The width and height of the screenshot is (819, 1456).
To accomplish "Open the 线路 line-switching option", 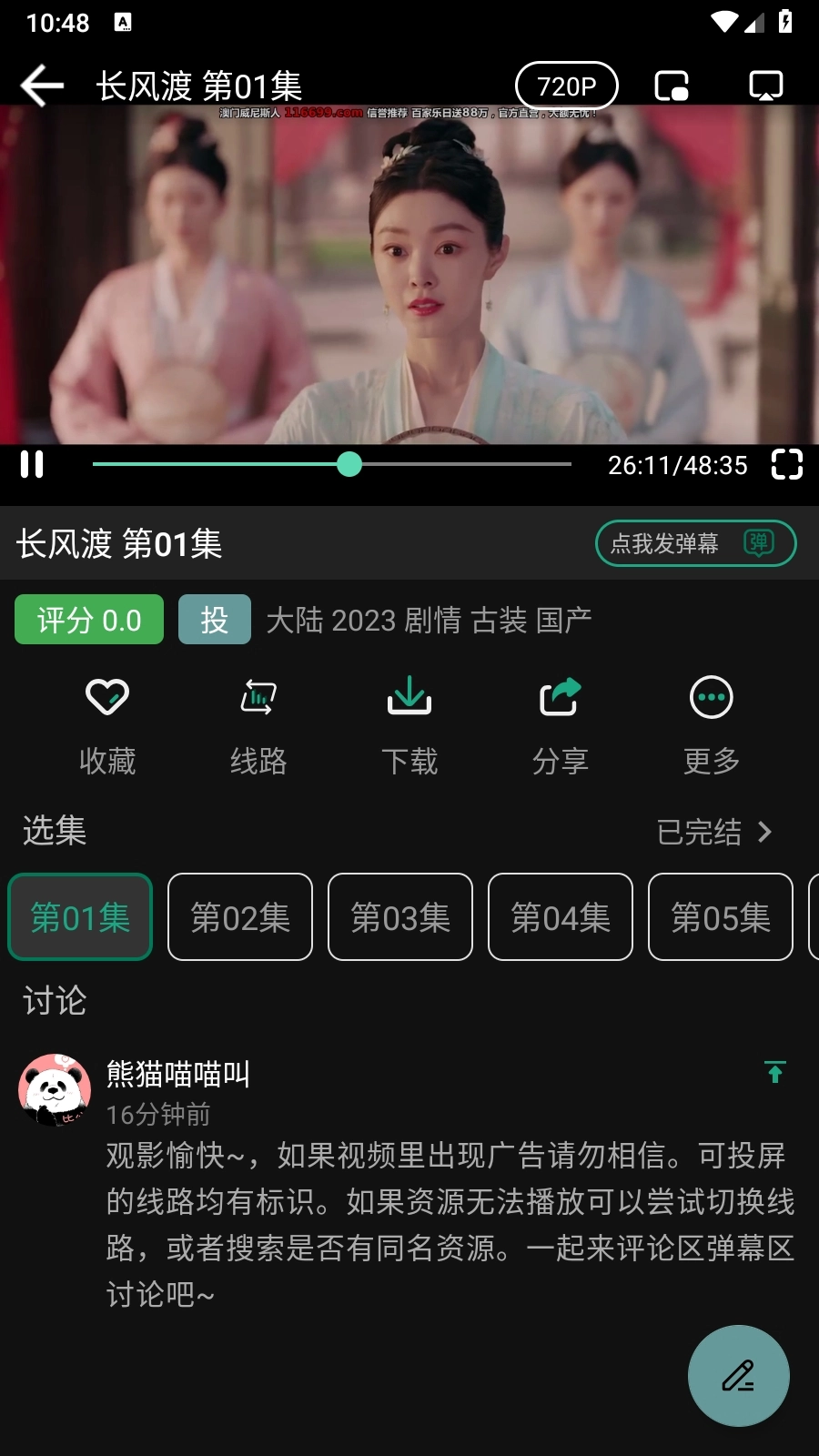I will tap(258, 719).
